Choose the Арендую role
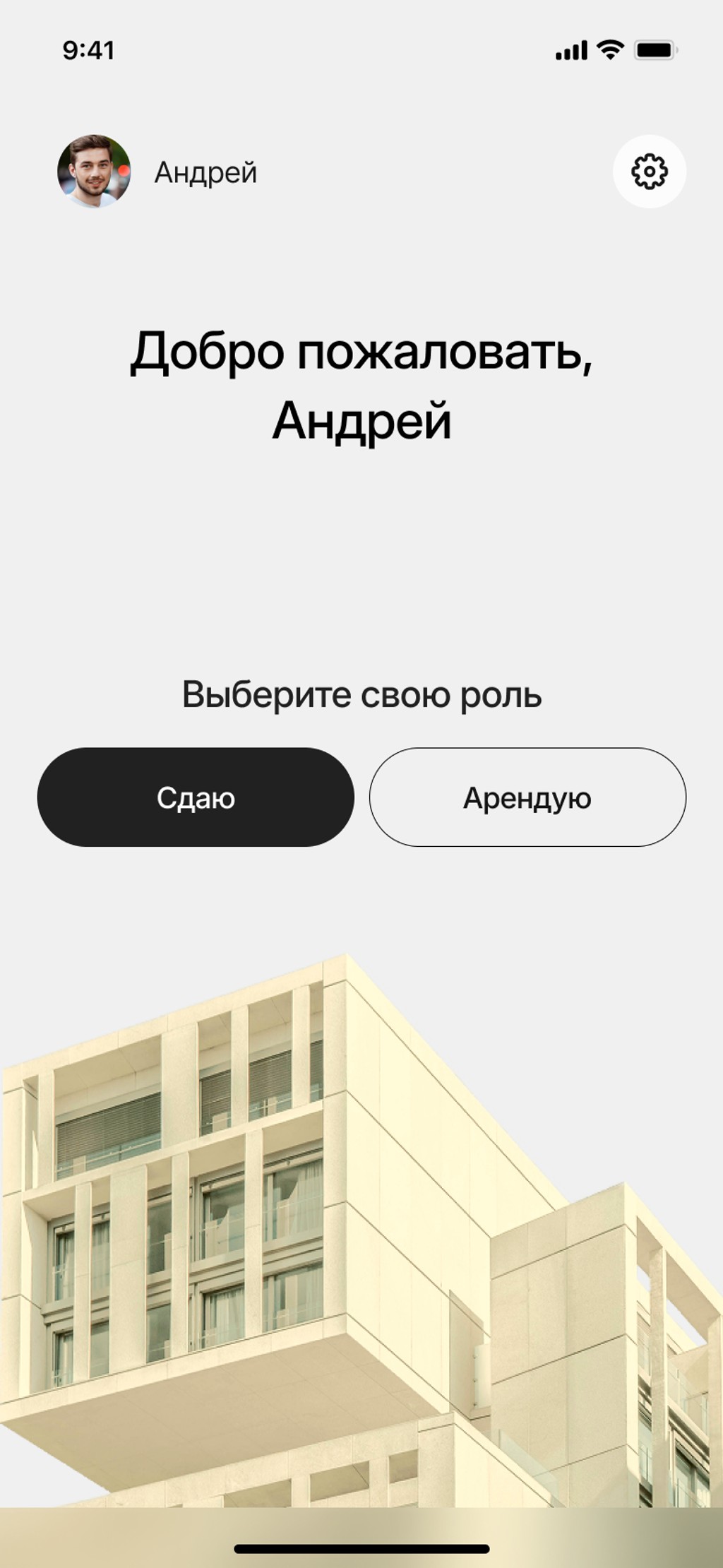The width and height of the screenshot is (723, 1568). point(527,797)
